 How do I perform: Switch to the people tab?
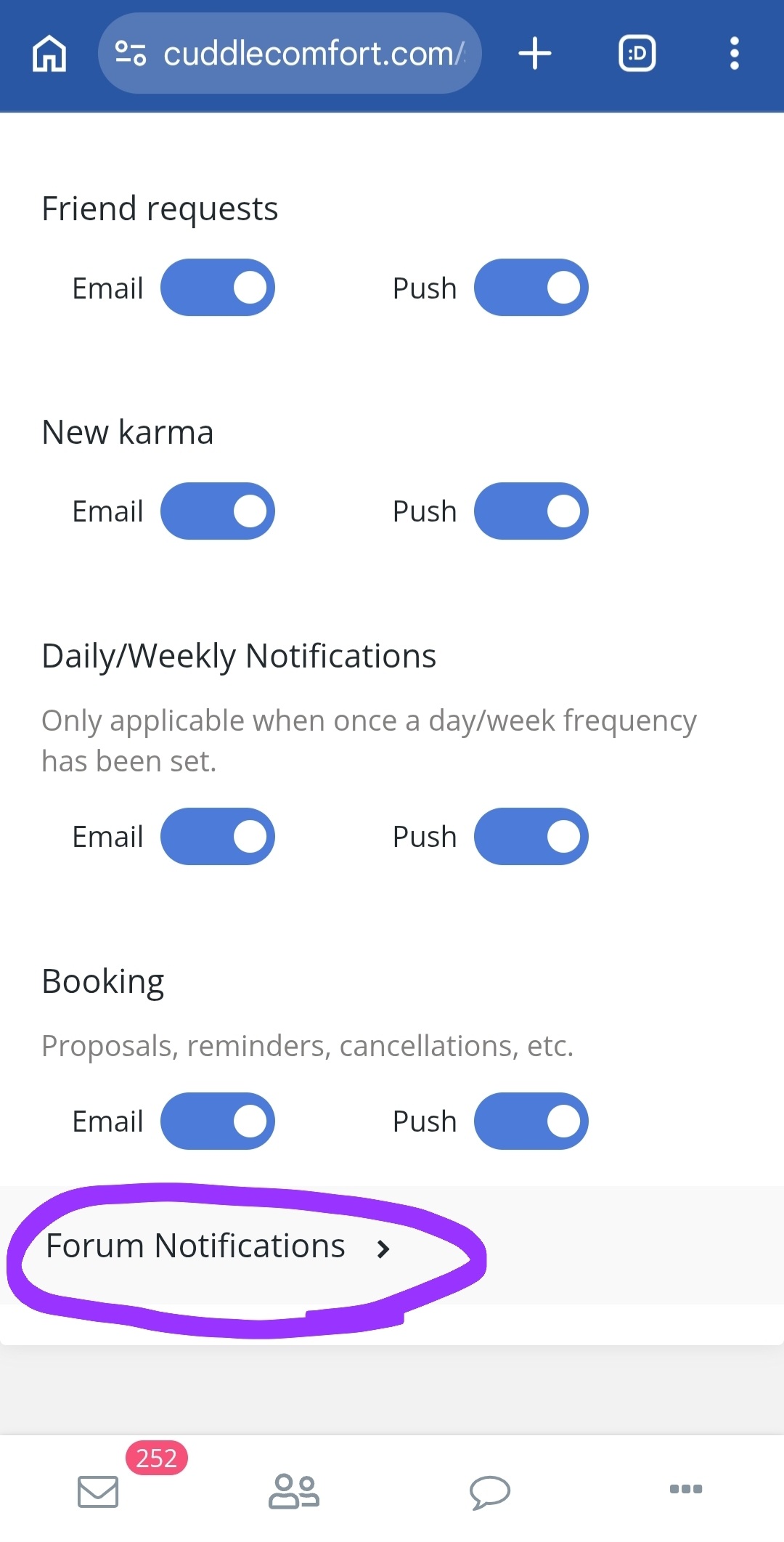[294, 1491]
